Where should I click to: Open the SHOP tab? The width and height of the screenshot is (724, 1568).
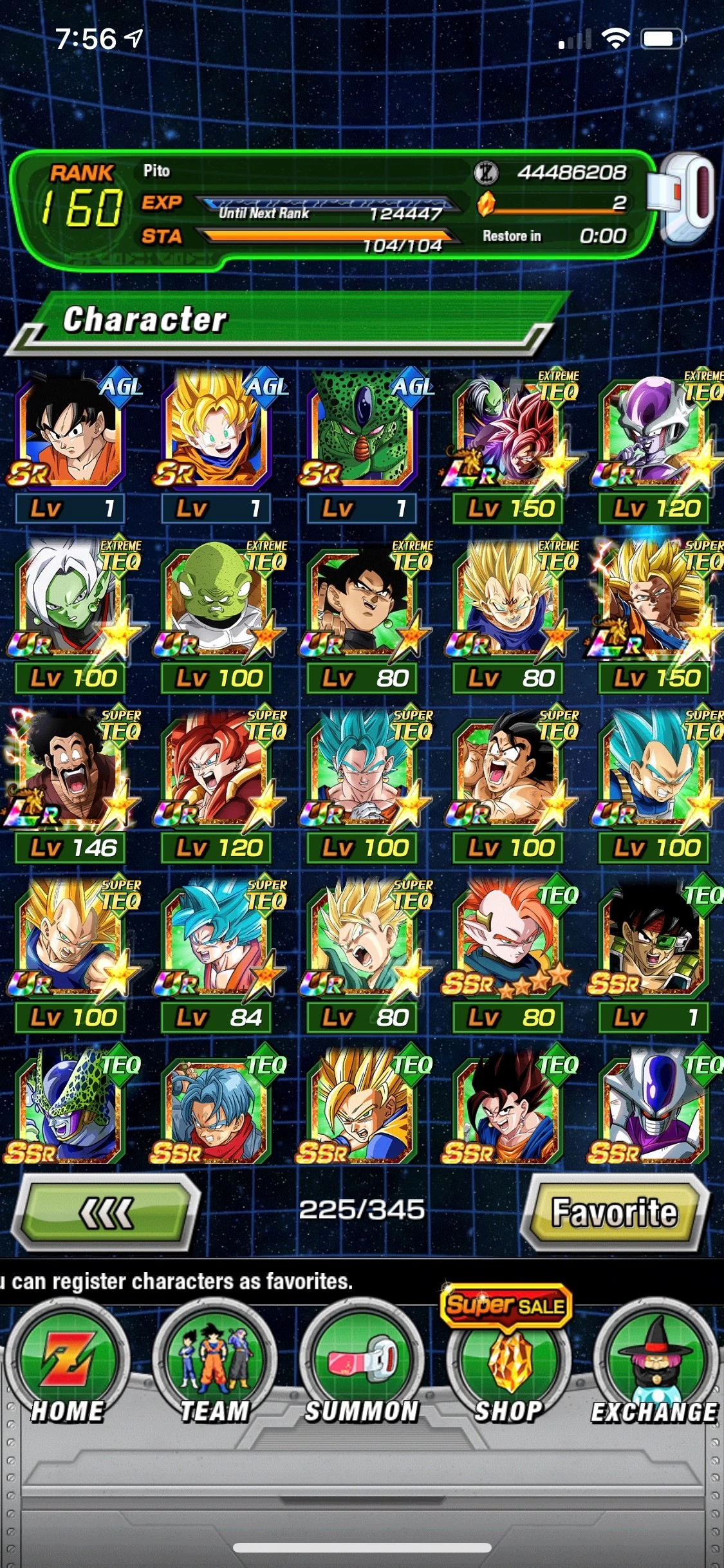[508, 1366]
